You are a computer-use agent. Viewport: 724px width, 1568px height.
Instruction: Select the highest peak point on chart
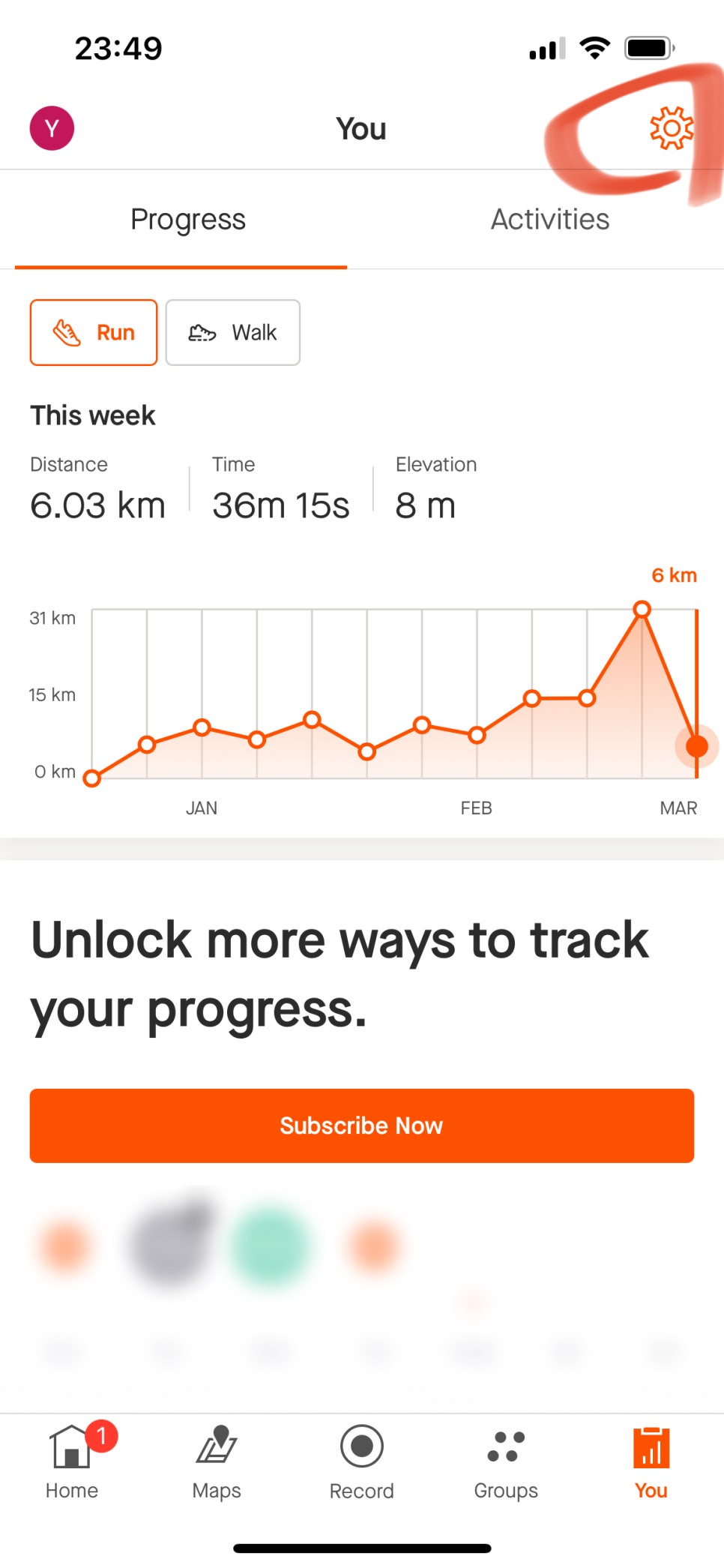642,609
